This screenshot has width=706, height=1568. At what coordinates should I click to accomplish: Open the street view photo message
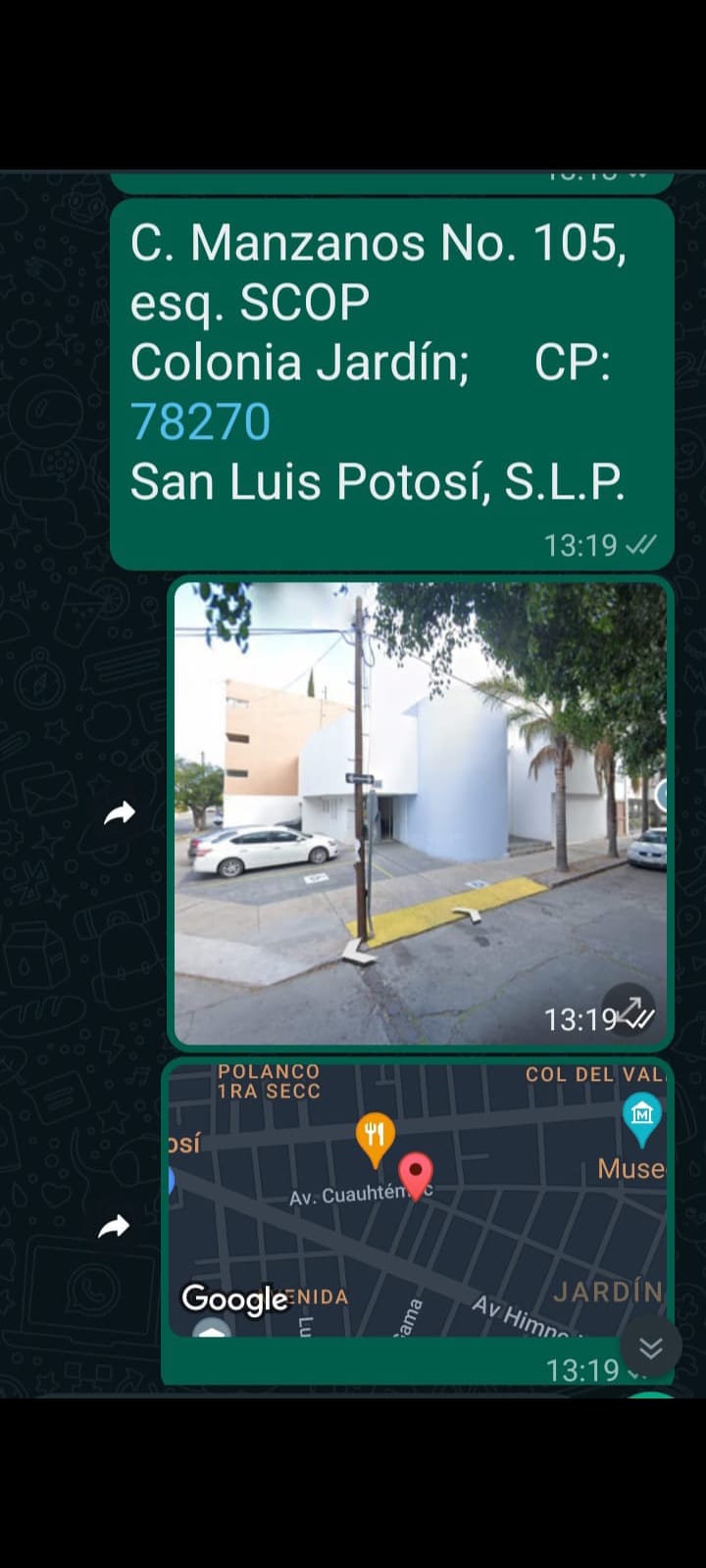click(420, 813)
